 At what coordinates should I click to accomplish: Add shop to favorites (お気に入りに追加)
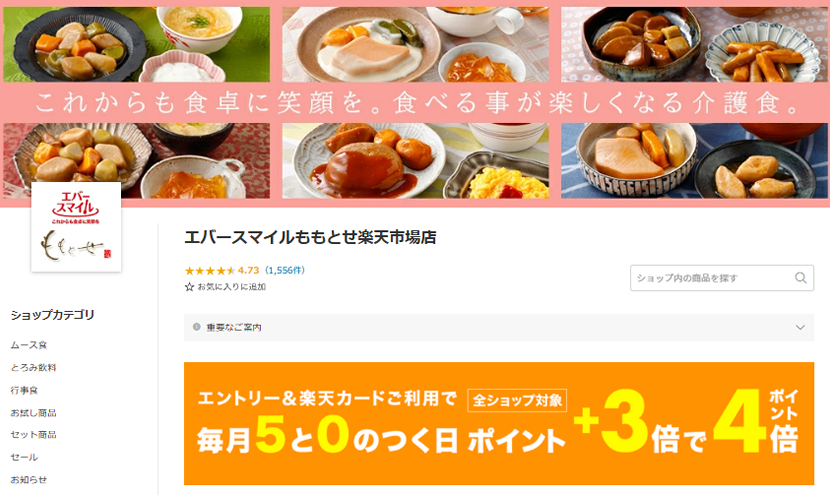tap(226, 286)
